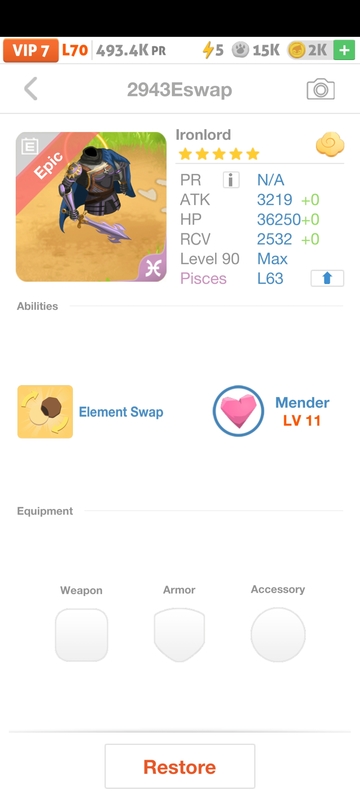Viewport: 360px width, 800px height.
Task: Open the Ironlord Epic portrait
Action: 91,207
